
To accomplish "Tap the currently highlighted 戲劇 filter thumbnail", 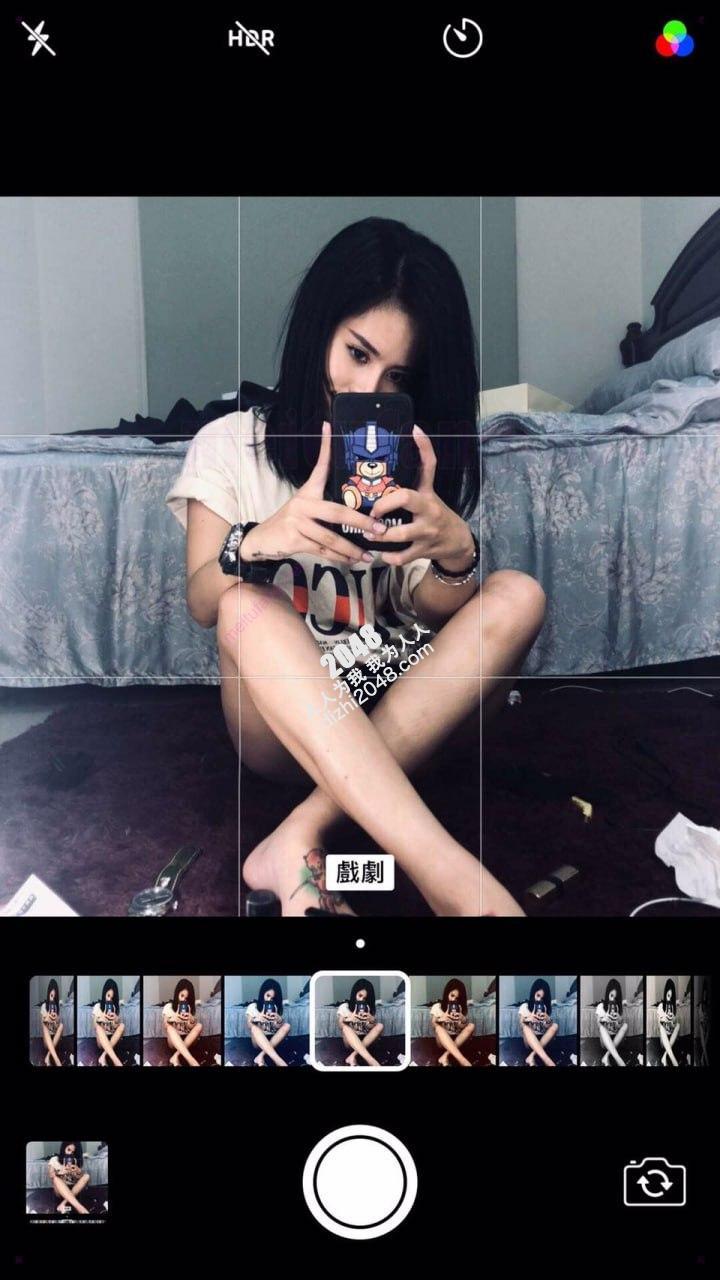I will point(360,1021).
